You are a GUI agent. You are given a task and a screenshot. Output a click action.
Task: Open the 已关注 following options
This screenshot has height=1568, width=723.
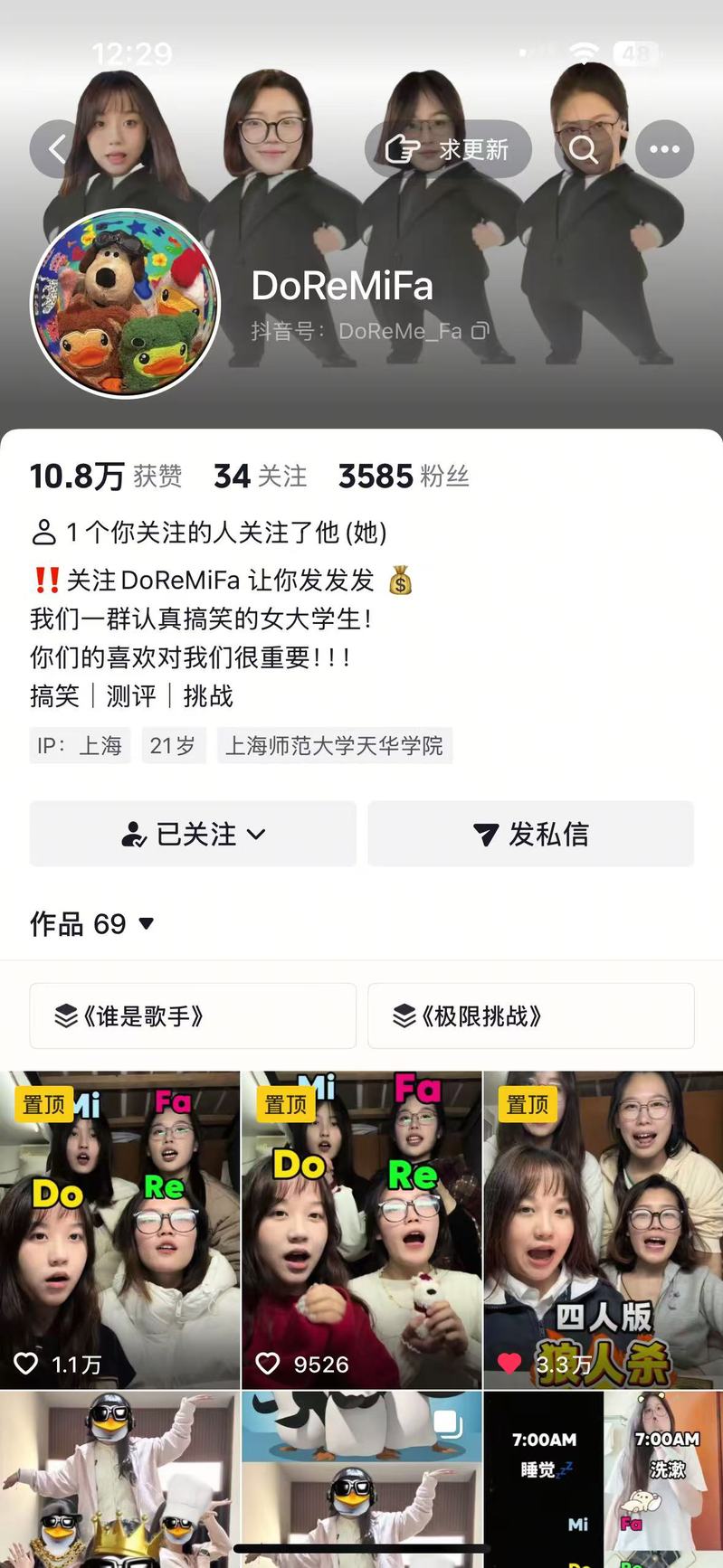click(x=193, y=834)
